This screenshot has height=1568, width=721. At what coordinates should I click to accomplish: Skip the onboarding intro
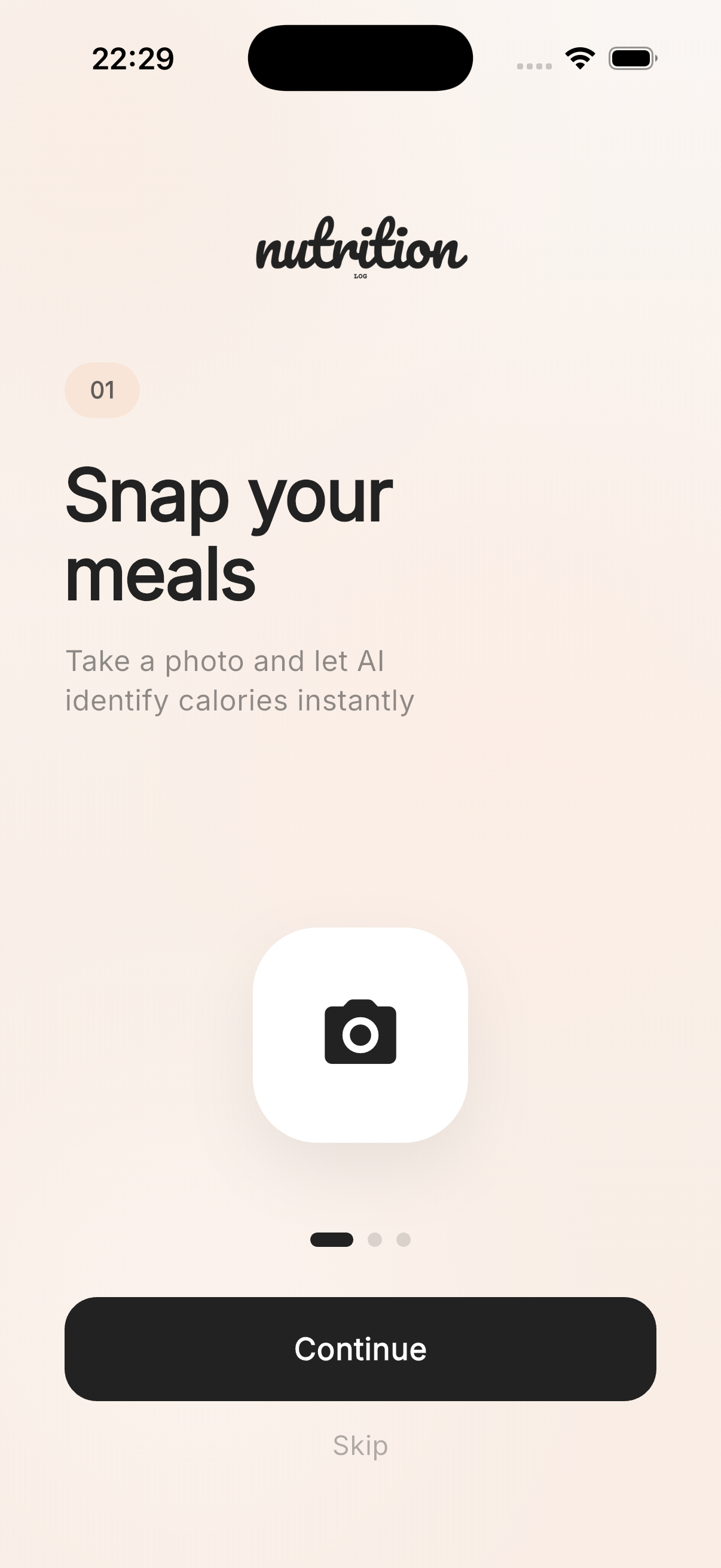pos(360,1445)
